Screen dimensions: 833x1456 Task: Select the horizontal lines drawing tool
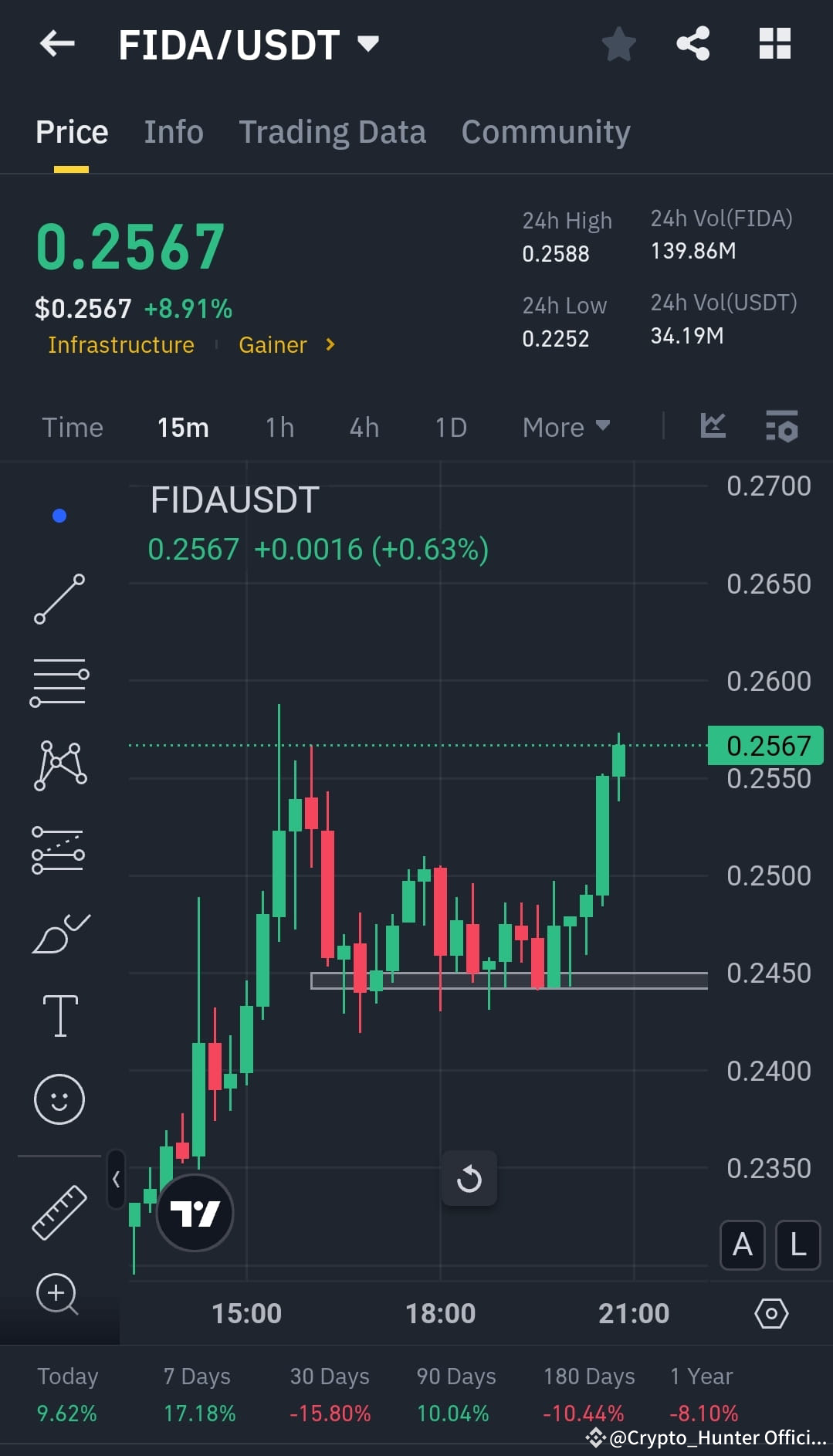[59, 683]
